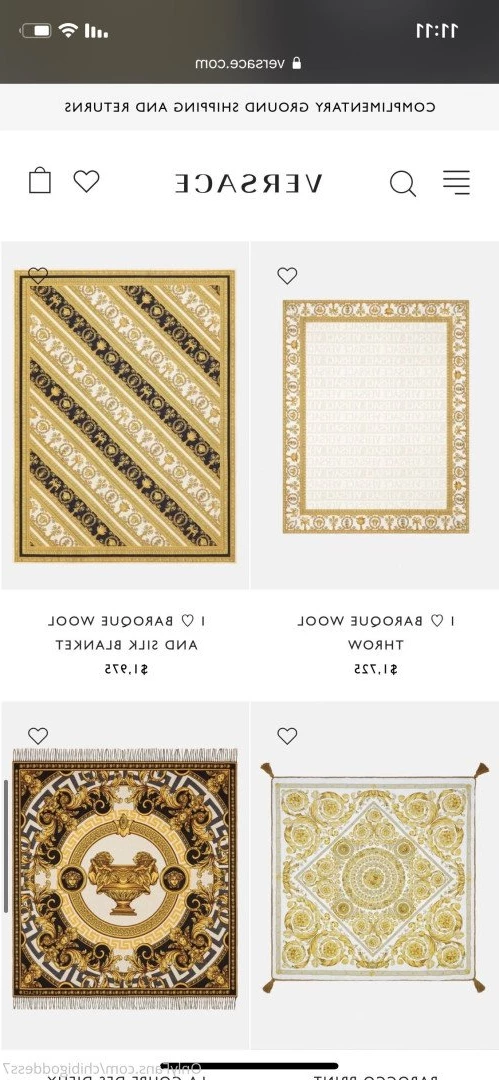The image size is (499, 1080).
Task: Open the Baroque Wool Throw product
Action: (x=376, y=416)
